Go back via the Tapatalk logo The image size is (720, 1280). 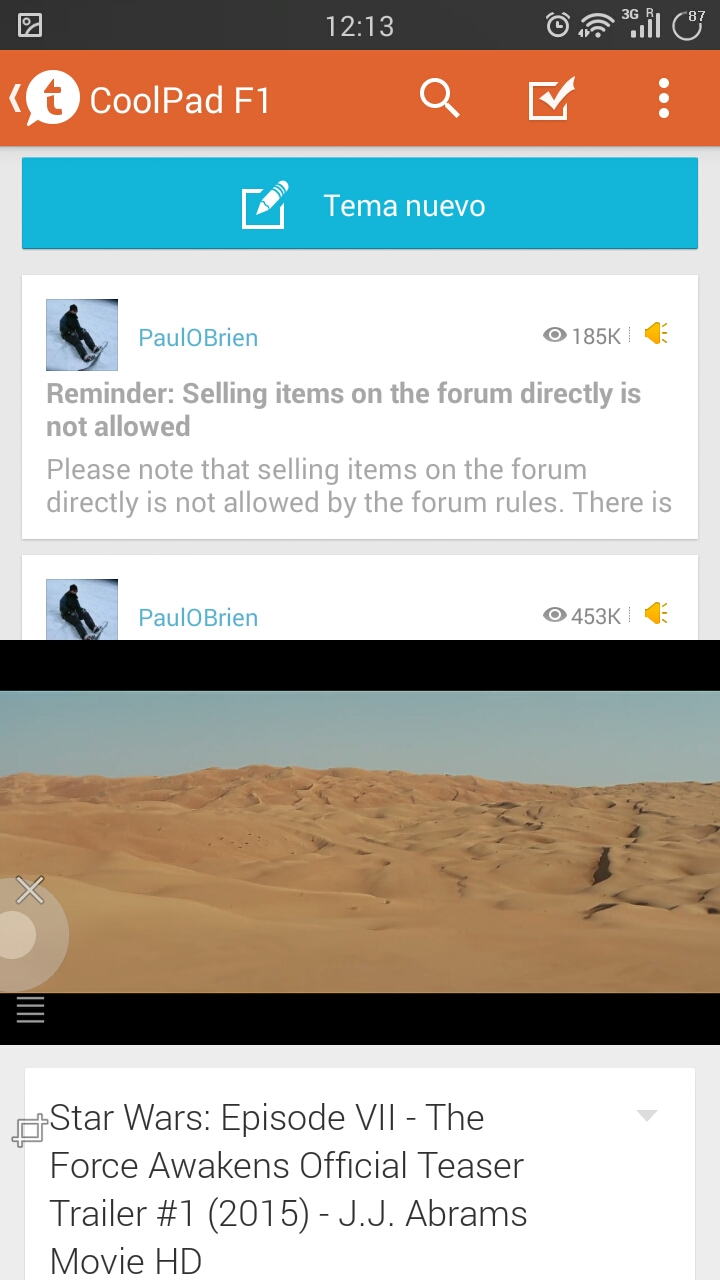[46, 99]
